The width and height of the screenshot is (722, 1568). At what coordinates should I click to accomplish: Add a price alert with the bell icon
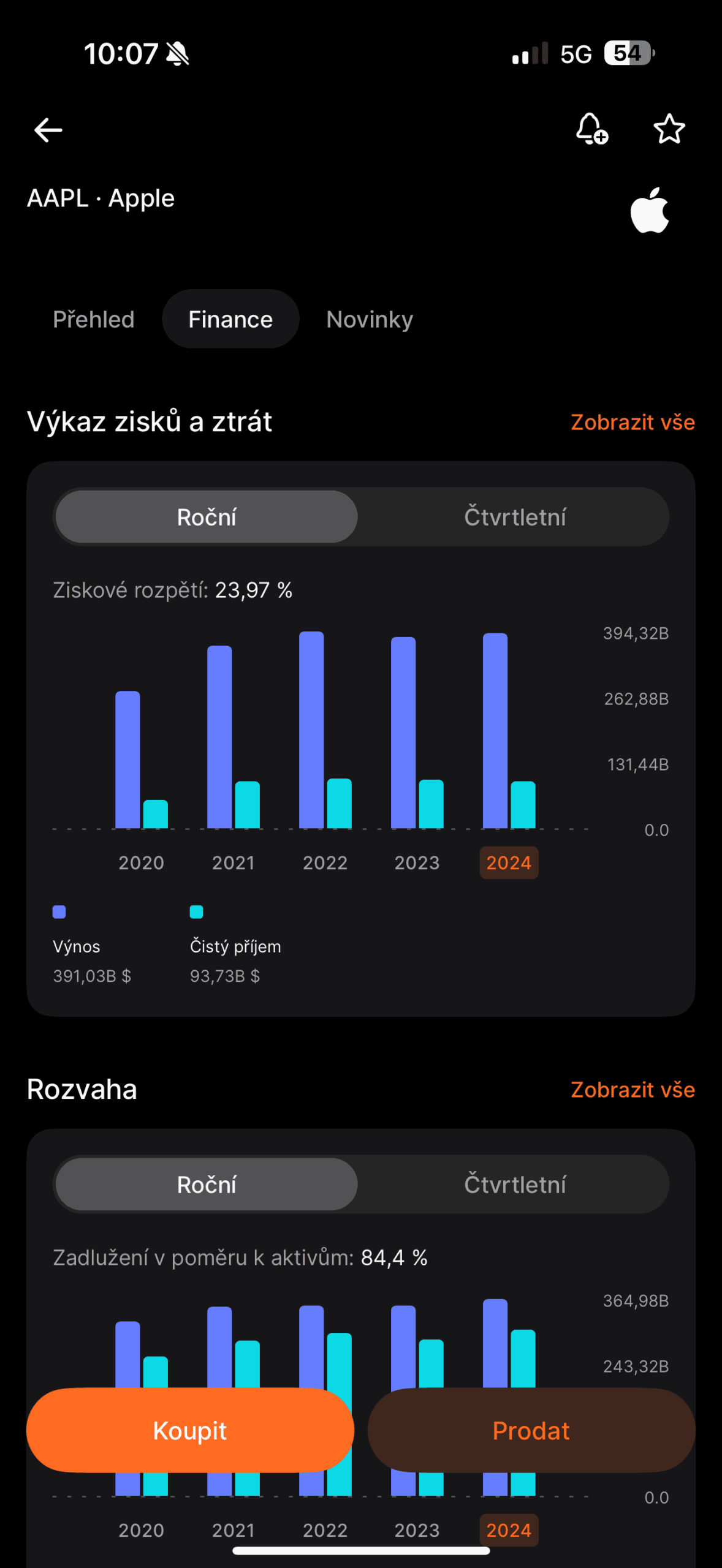(591, 129)
